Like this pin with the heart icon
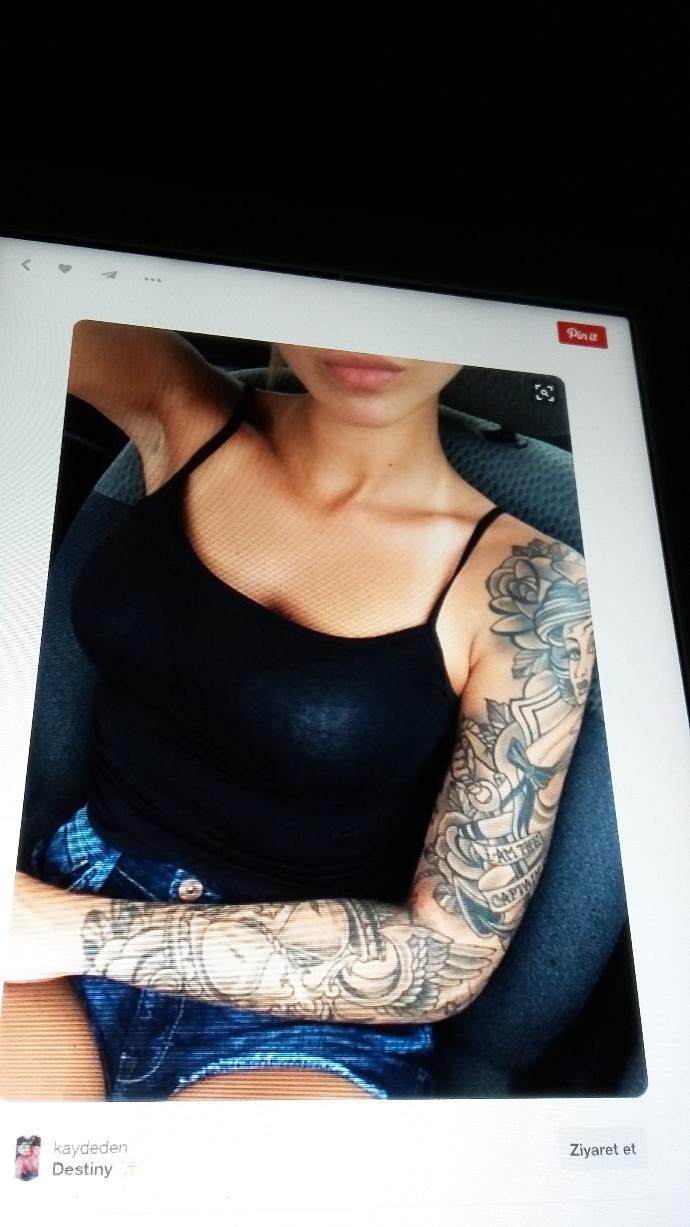This screenshot has width=690, height=1227. [65, 269]
